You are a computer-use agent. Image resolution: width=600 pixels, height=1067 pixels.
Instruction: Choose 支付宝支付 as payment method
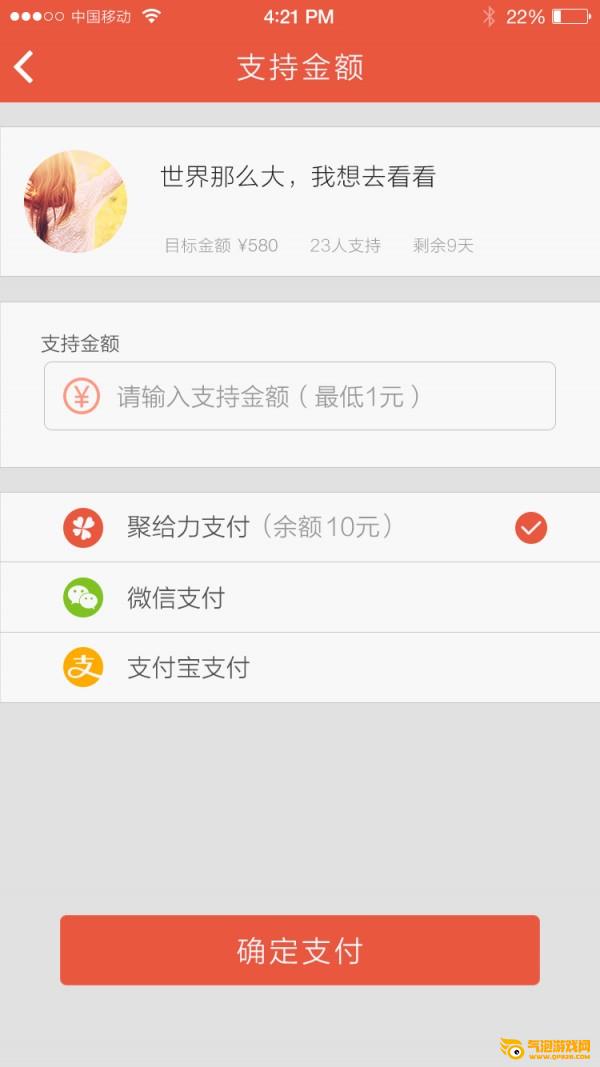tap(300, 668)
